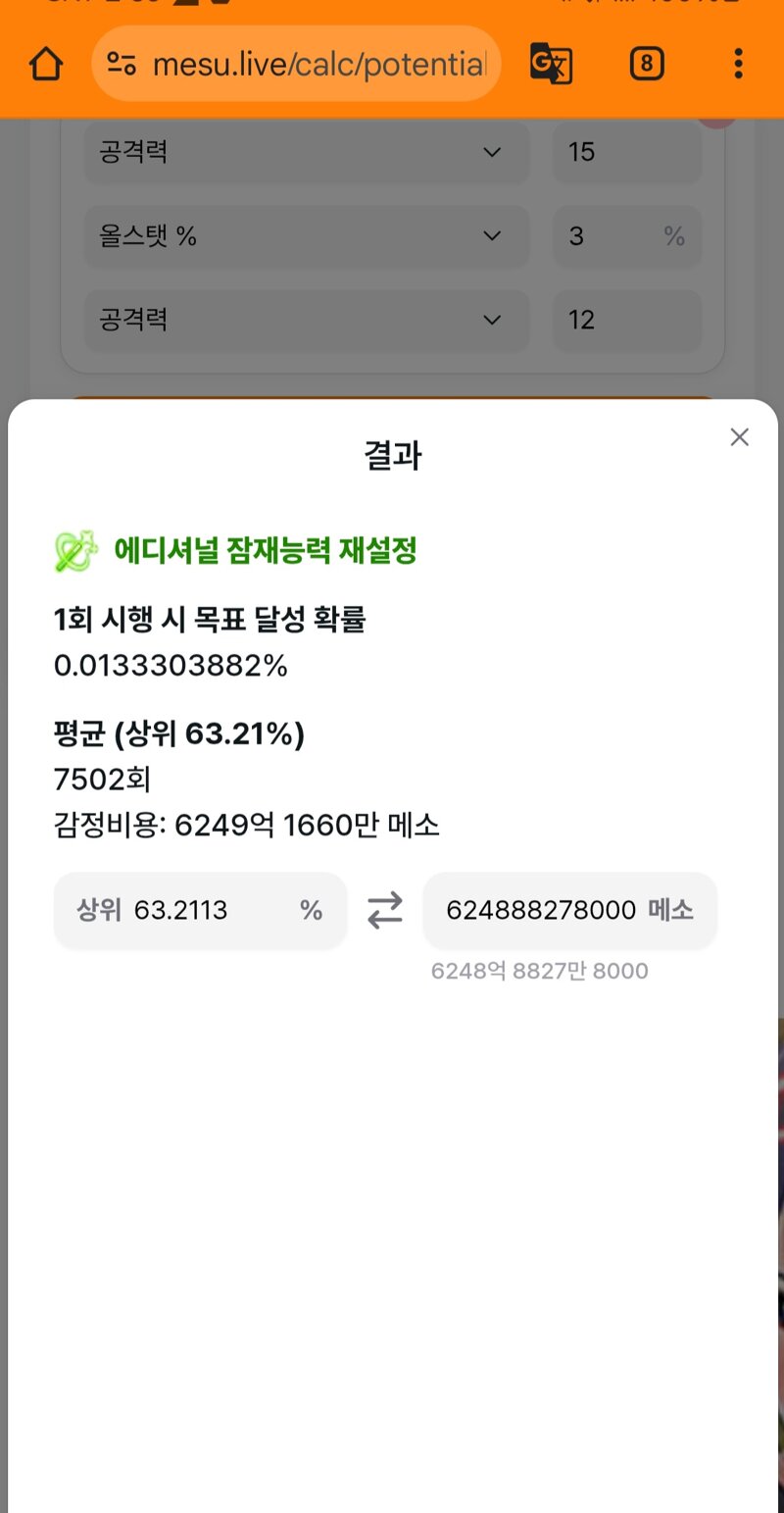View site info icon in address bar

(122, 65)
